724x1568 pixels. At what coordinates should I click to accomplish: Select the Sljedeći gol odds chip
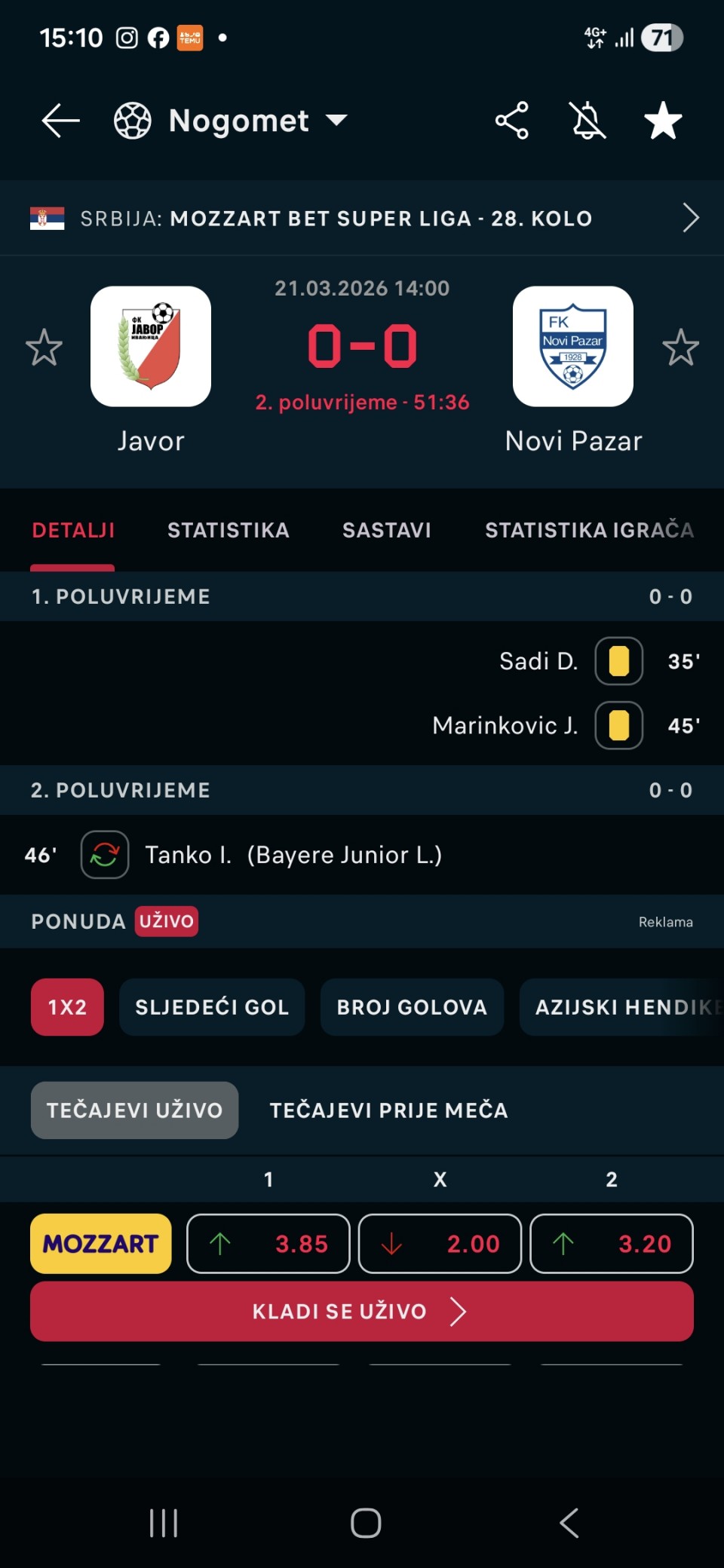point(212,1007)
